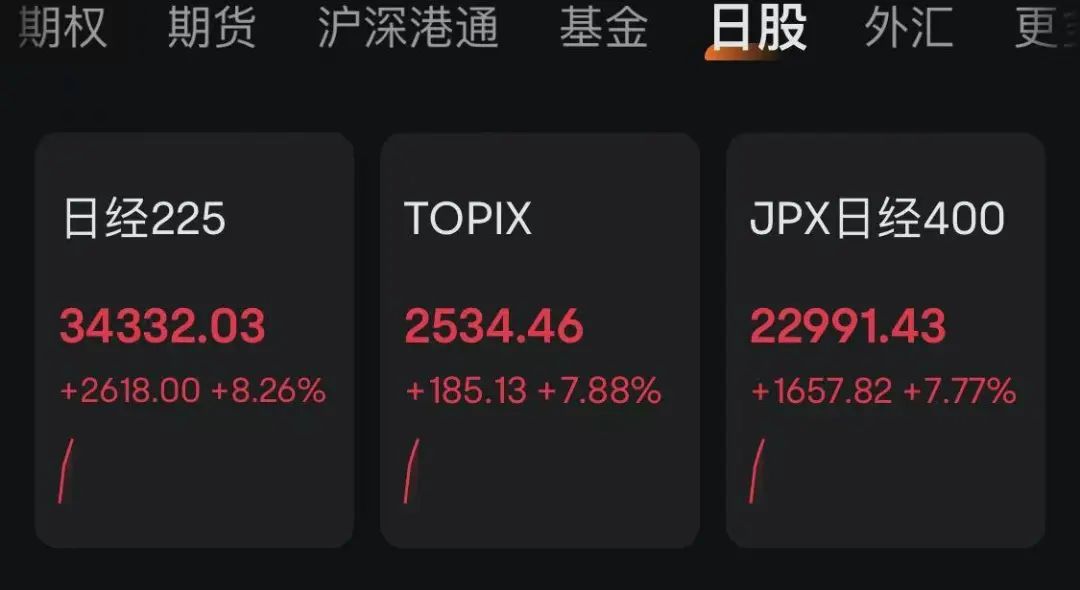Select the 基金 tab
1080x590 pixels.
pos(603,27)
